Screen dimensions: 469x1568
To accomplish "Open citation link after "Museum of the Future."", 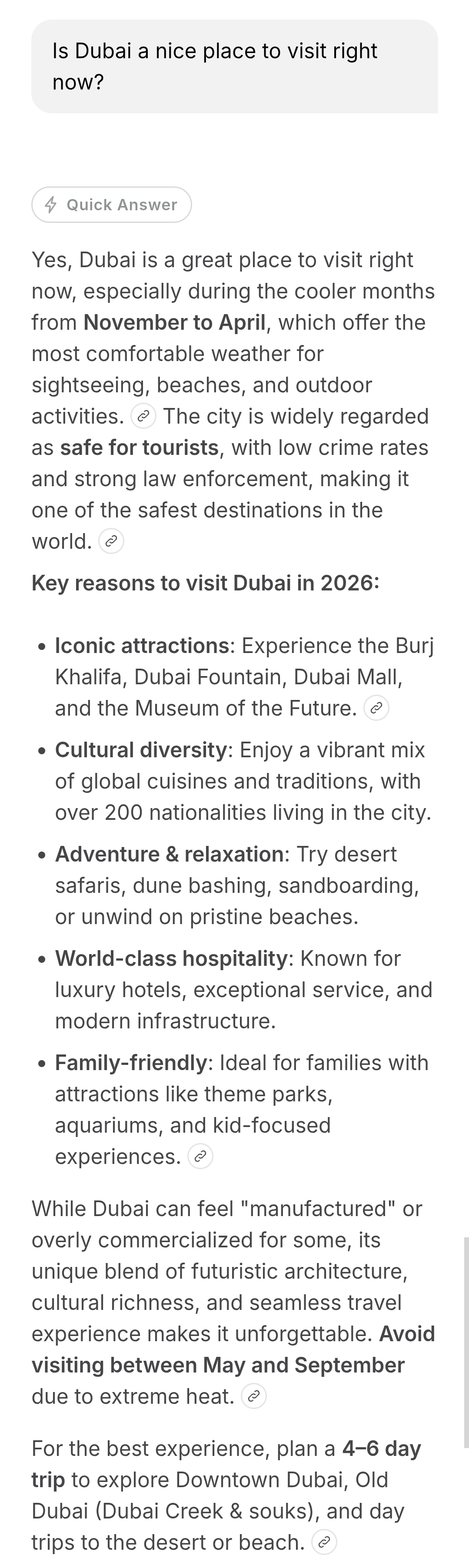I will tap(376, 708).
